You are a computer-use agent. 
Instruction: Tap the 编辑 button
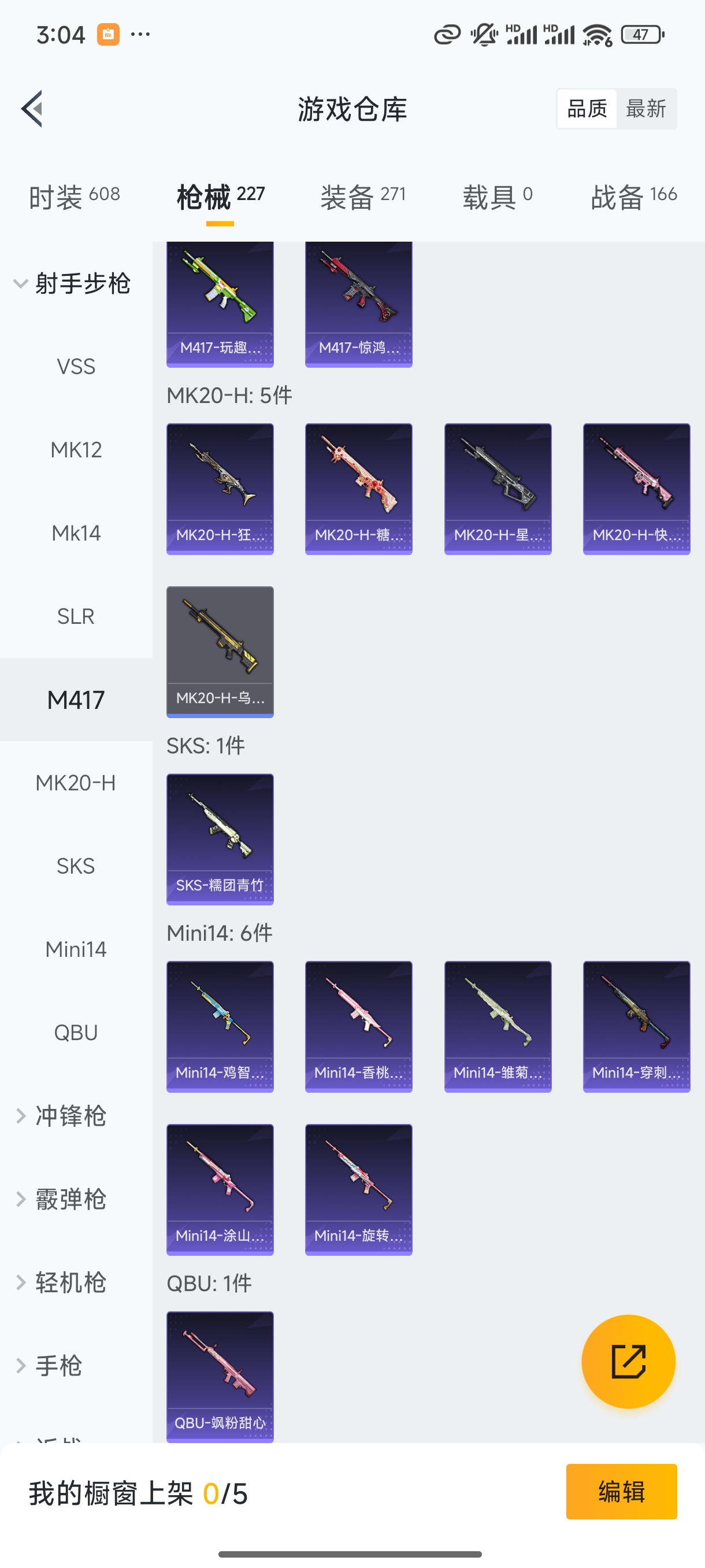tap(621, 1492)
